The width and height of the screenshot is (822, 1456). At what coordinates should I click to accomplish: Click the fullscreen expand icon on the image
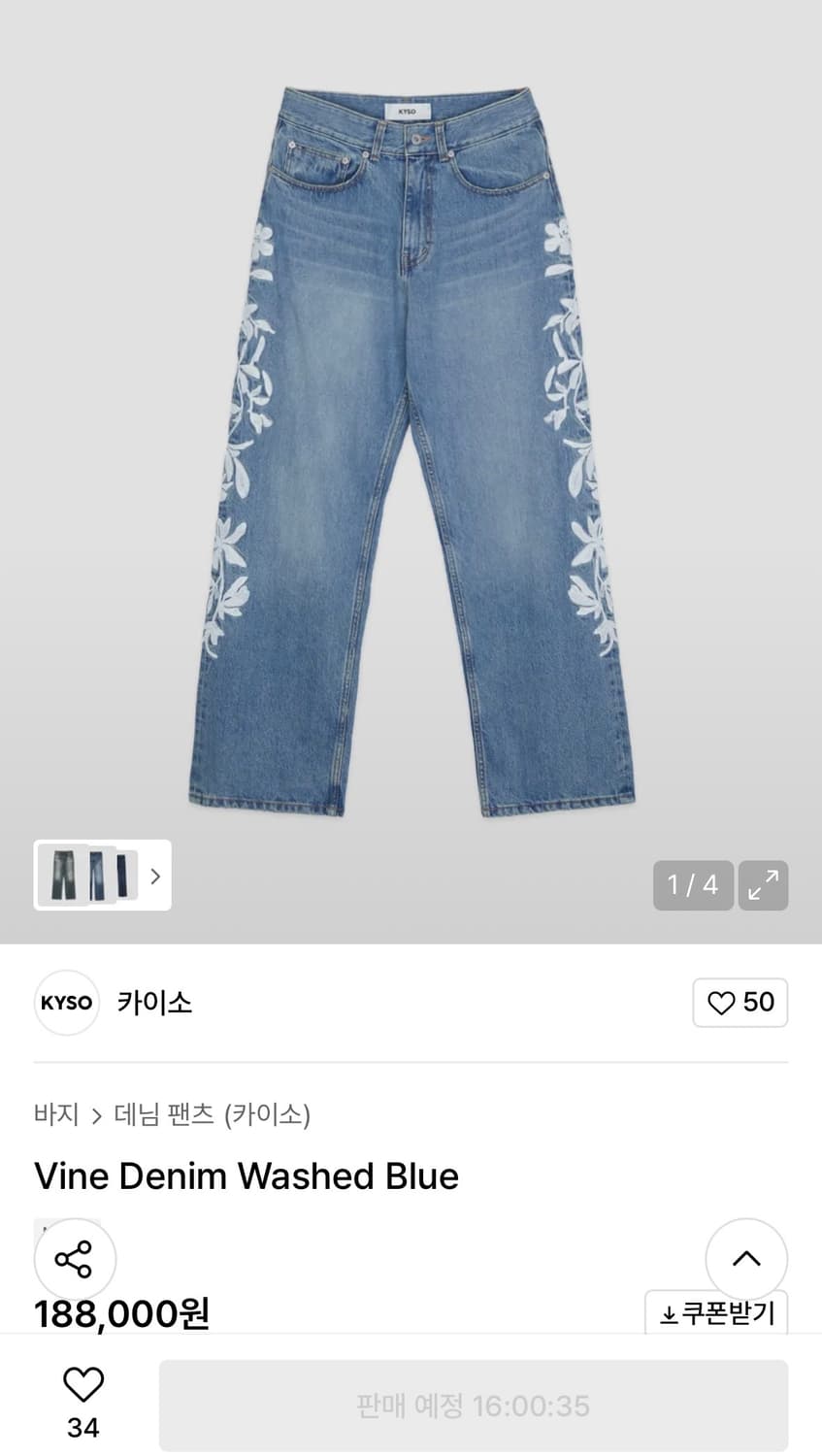[764, 885]
